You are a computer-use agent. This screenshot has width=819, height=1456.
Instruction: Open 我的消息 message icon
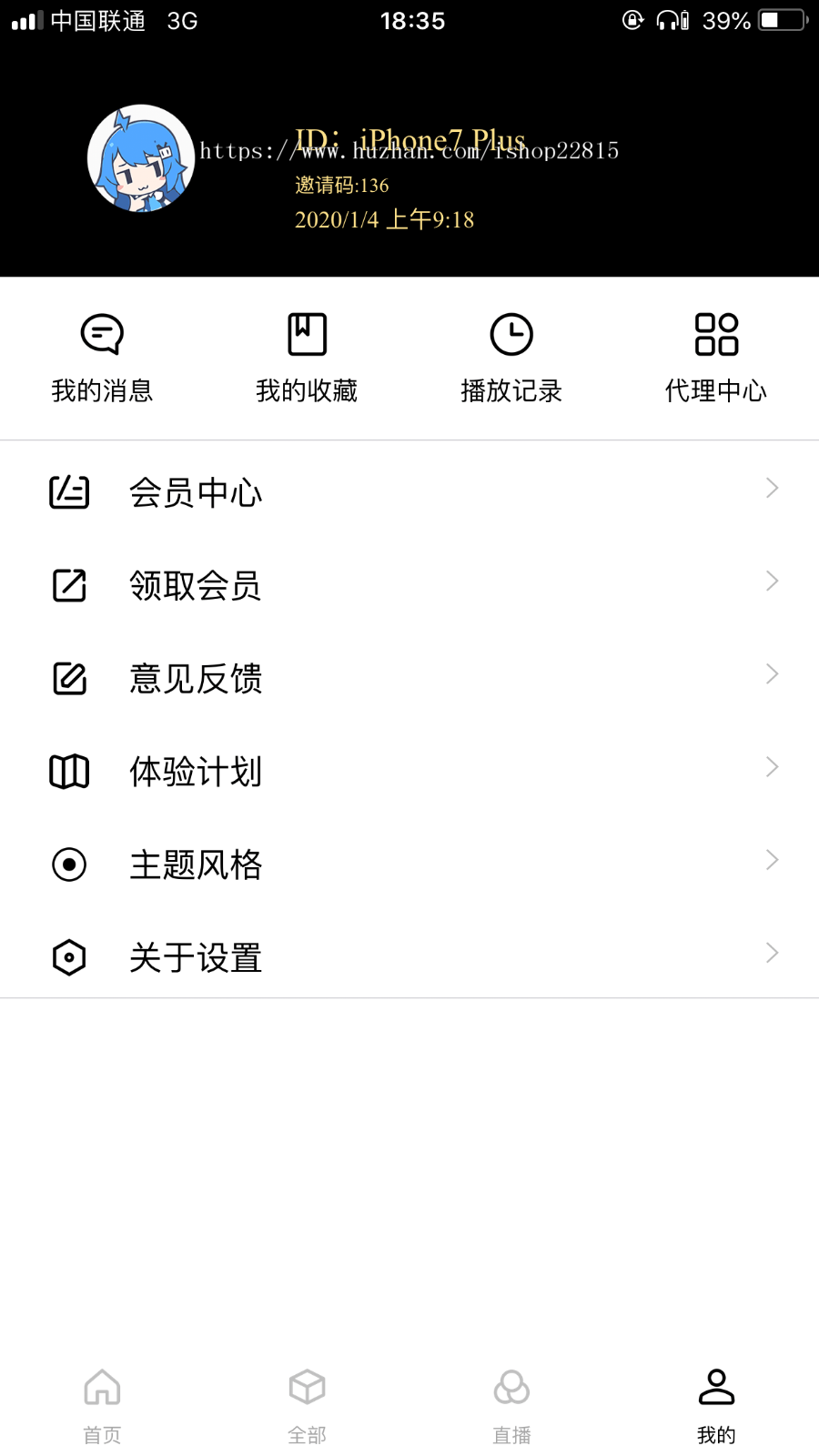[x=102, y=333]
